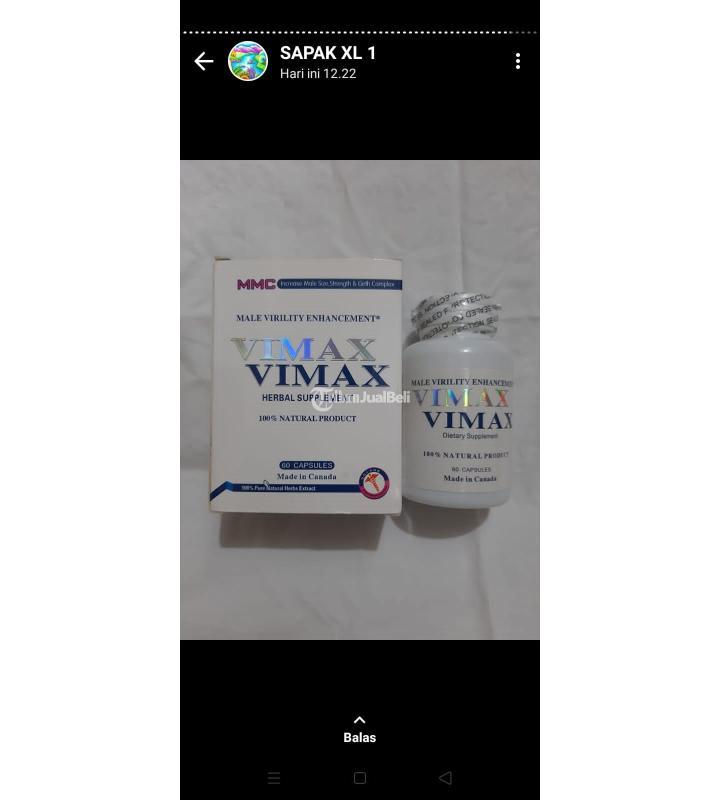Expand options from the vertical dots menu

(518, 60)
